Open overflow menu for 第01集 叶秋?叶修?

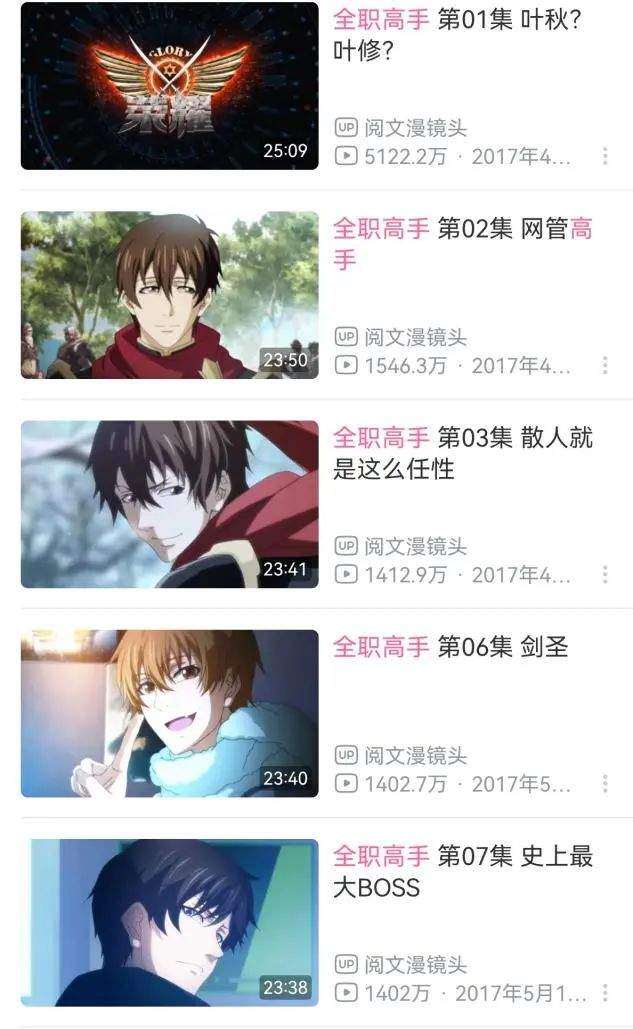[x=605, y=157]
